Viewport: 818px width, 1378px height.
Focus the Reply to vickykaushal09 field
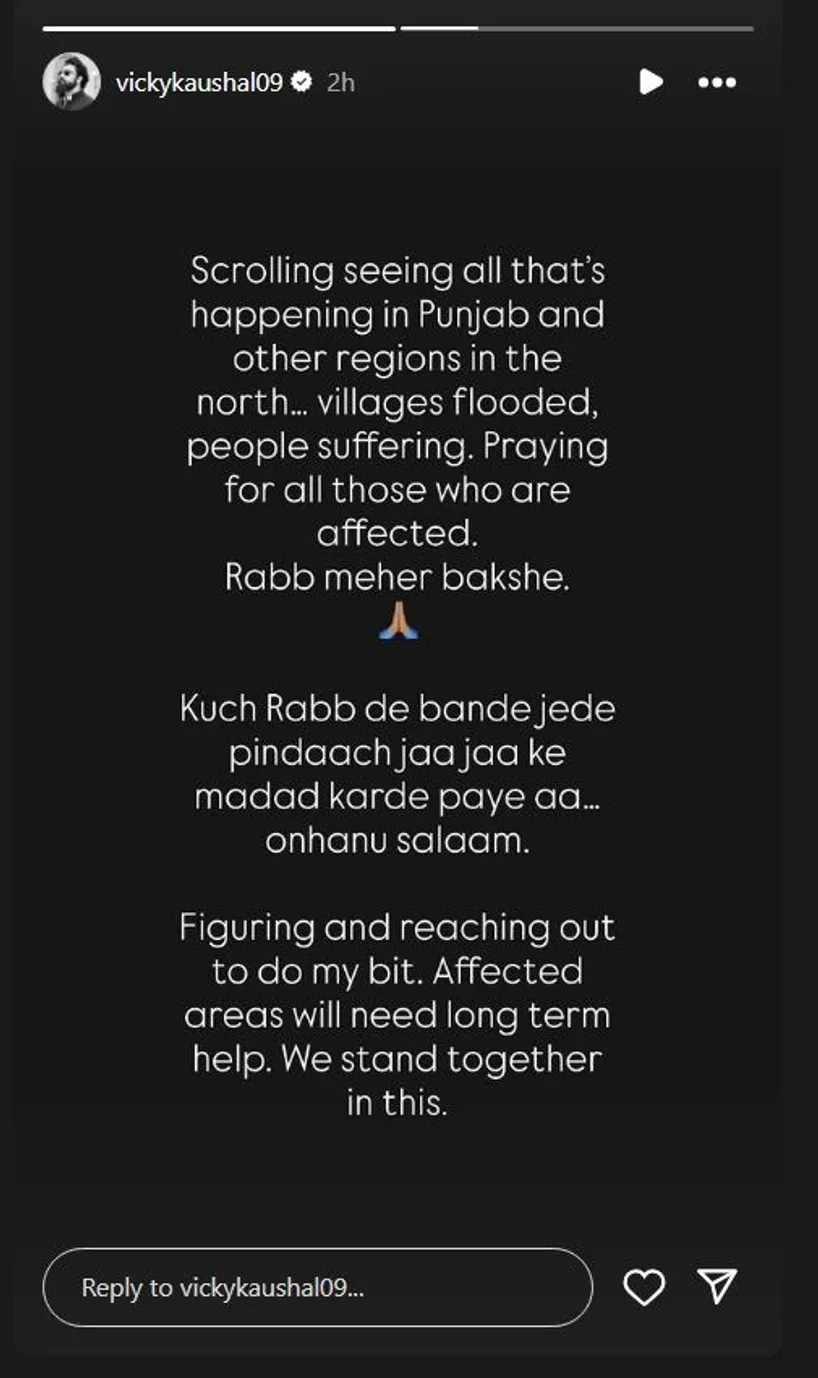click(317, 1287)
